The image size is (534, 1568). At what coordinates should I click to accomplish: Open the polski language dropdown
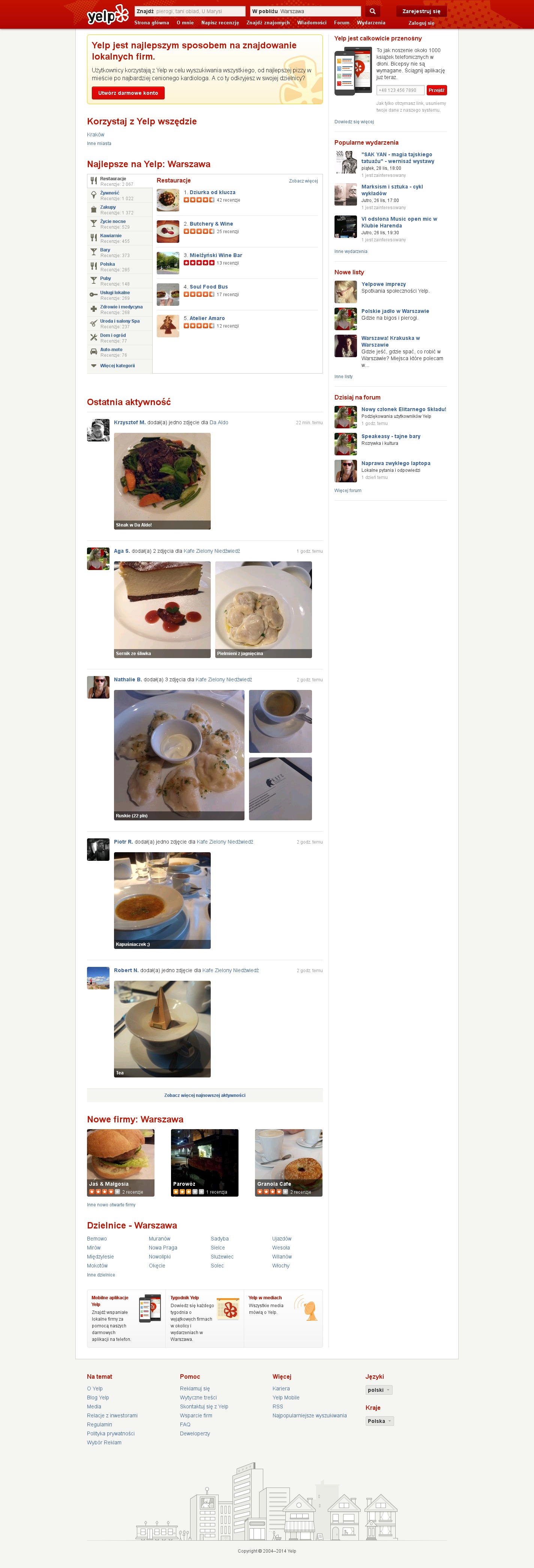[379, 1390]
